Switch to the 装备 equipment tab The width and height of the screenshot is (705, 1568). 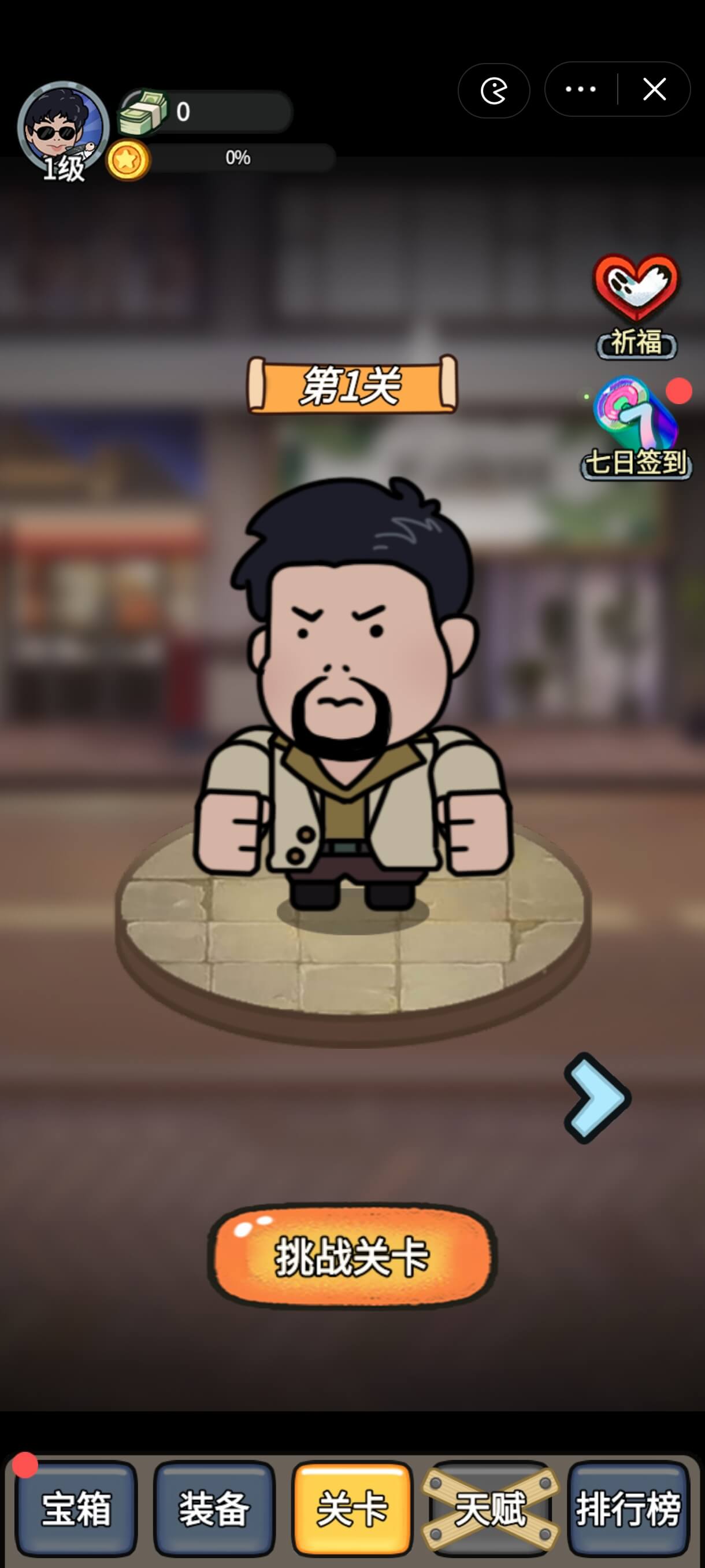(214, 1508)
